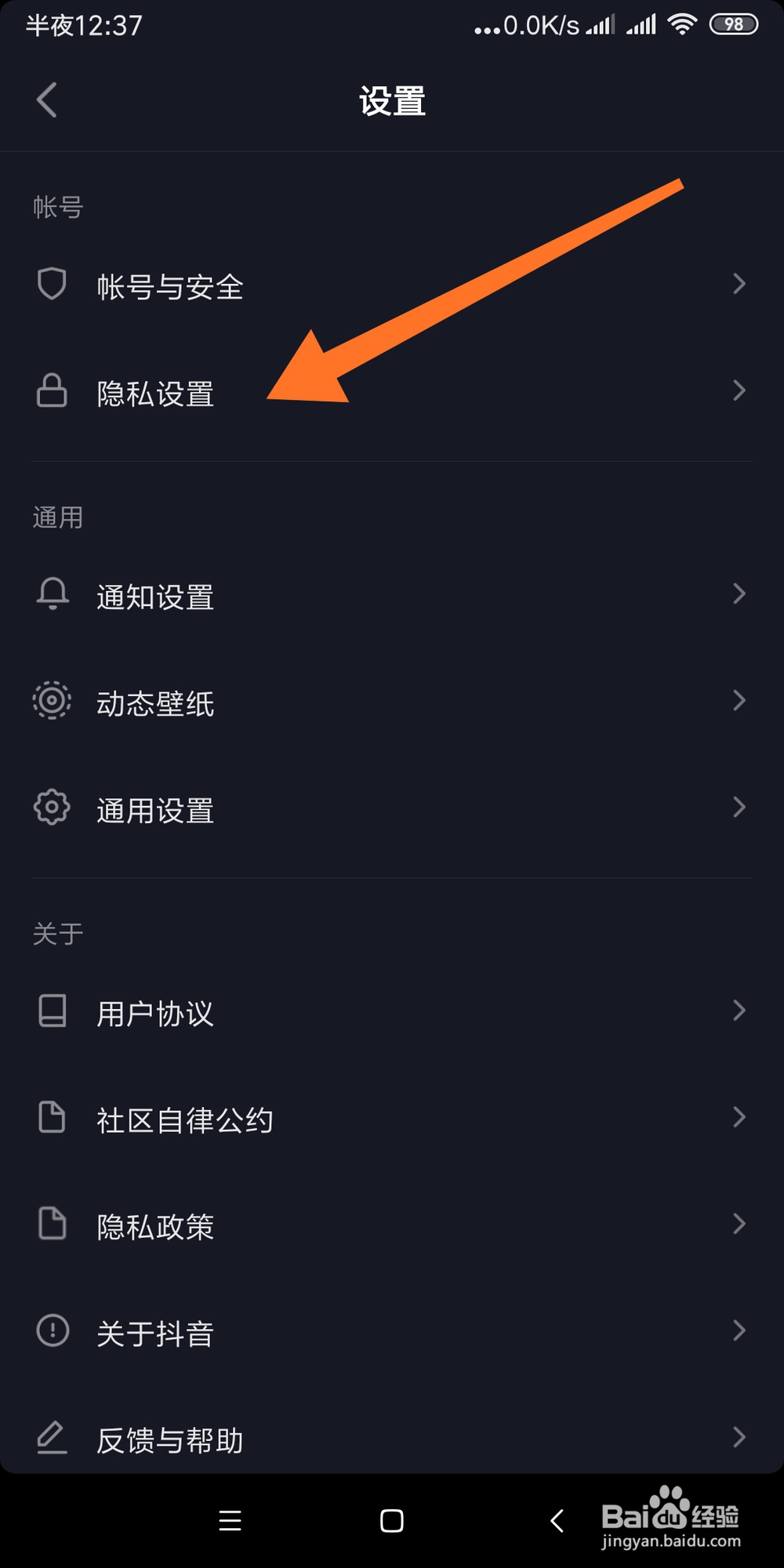784x1568 pixels.
Task: Go back using the top-left arrow
Action: point(47,100)
